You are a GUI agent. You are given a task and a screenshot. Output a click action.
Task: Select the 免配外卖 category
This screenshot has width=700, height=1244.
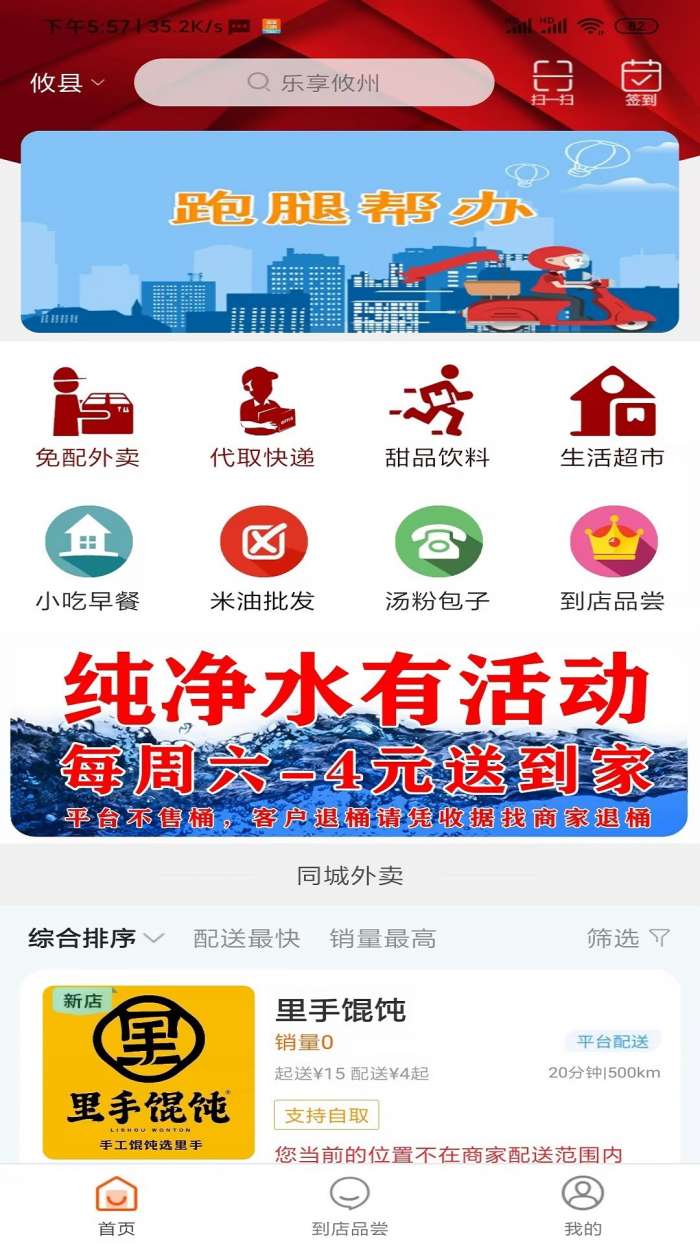[x=87, y=417]
